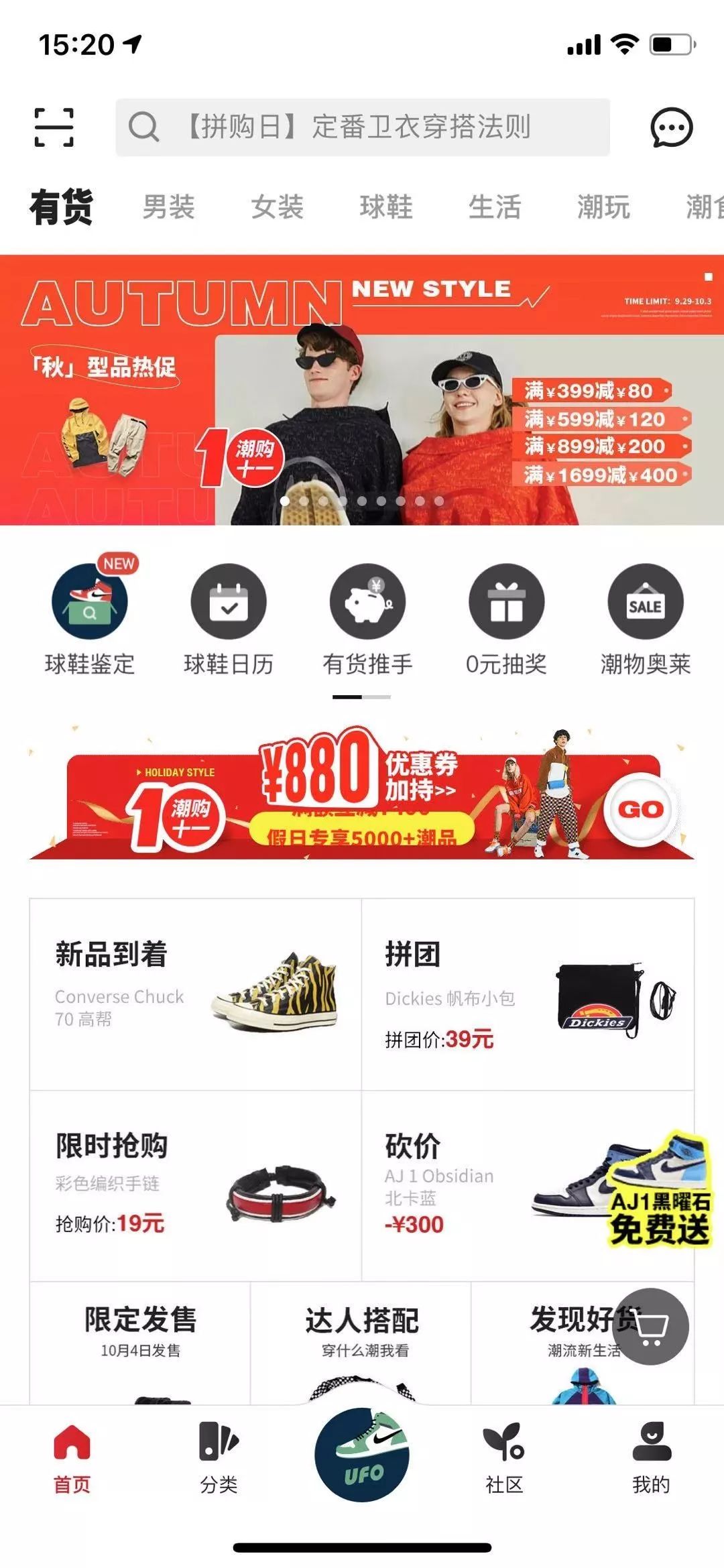Switch to the 男装 menswear tab

tap(170, 208)
